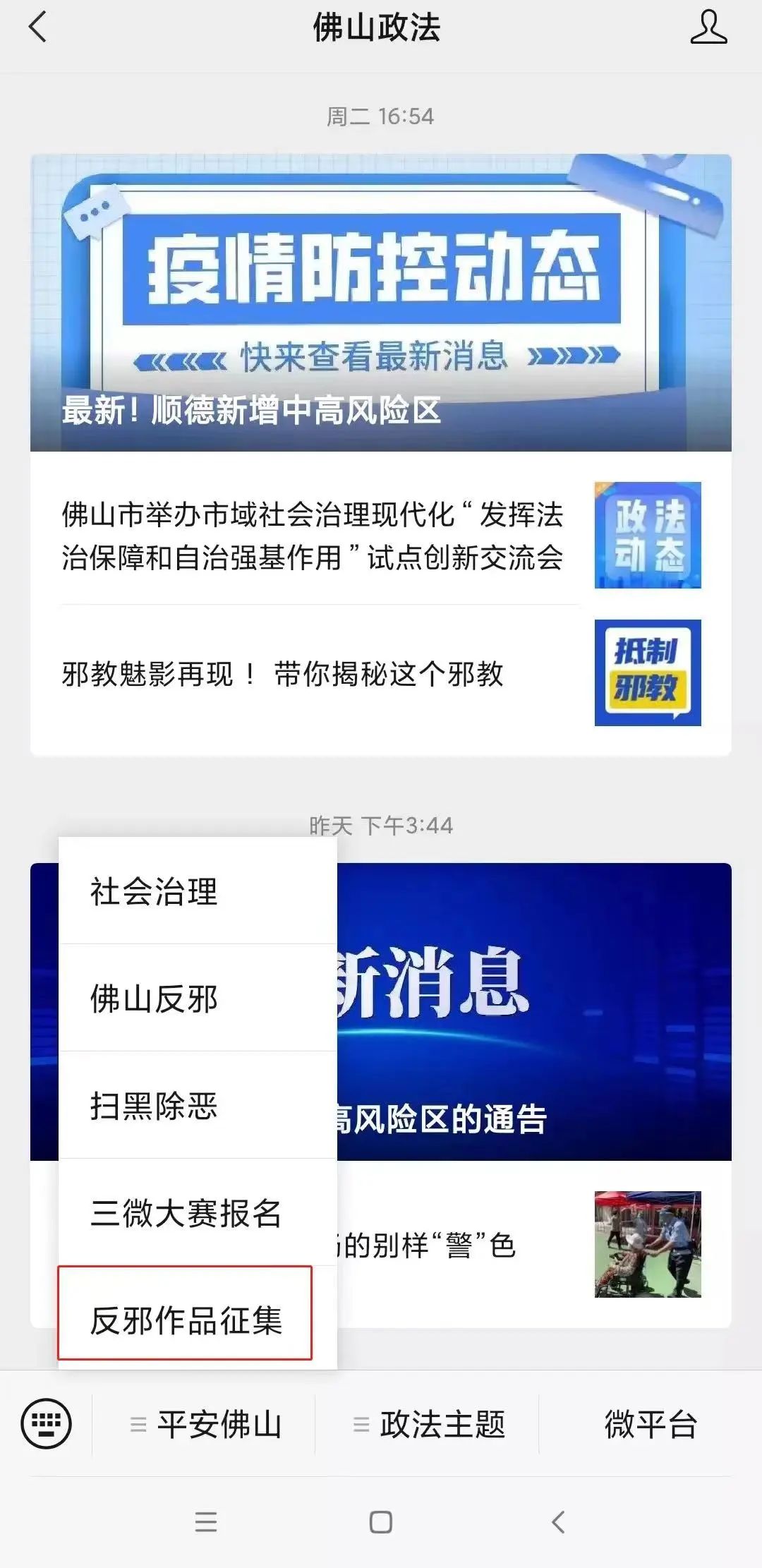Open the 邪教魅影再现 article

[381, 673]
